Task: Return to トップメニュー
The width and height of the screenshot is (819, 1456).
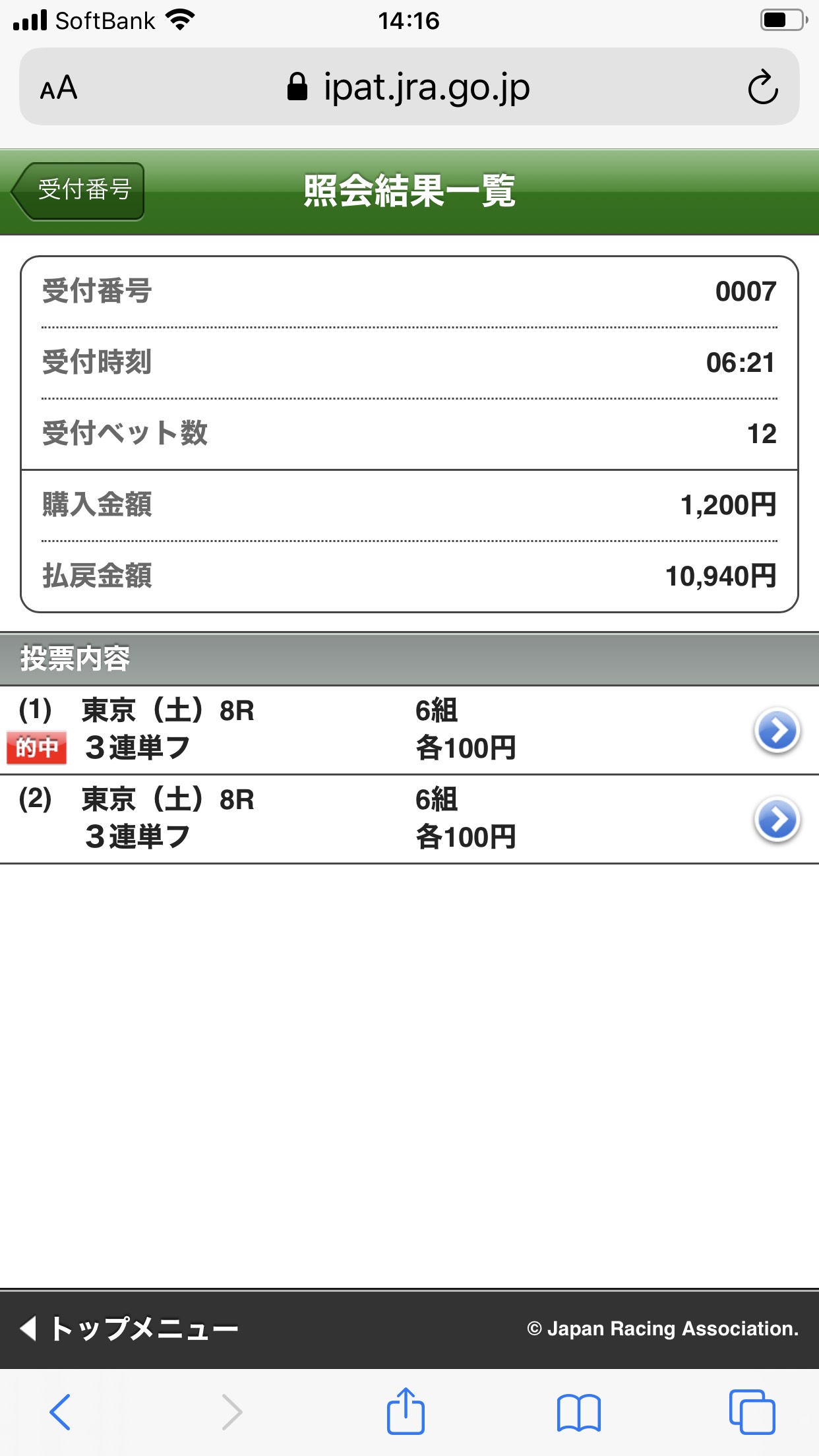Action: tap(131, 1328)
